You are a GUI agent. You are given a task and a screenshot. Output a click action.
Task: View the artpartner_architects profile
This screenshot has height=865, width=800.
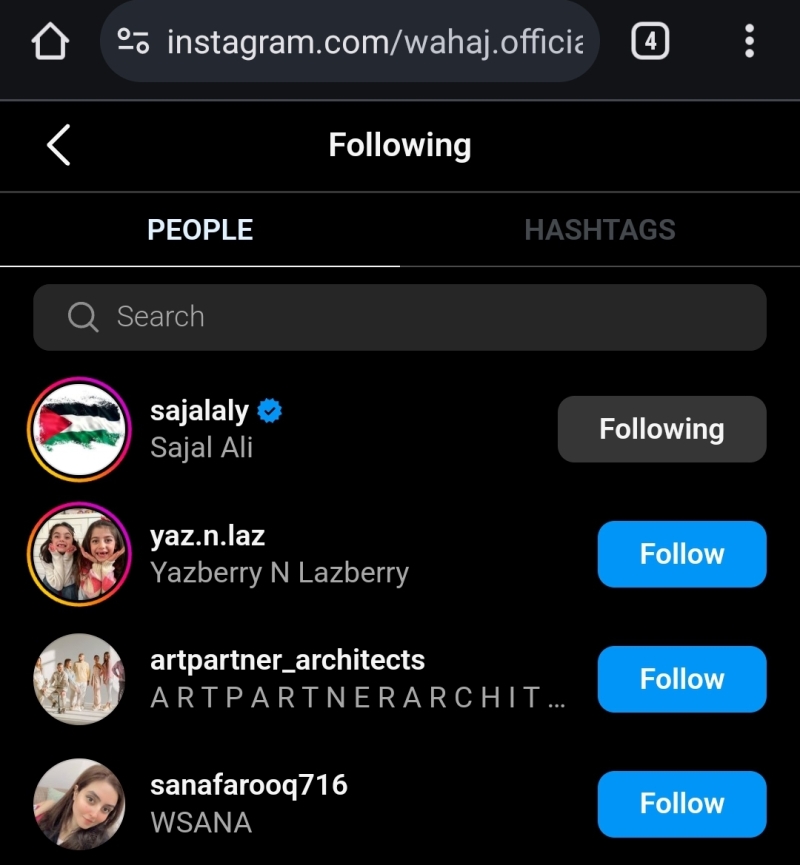(x=287, y=660)
